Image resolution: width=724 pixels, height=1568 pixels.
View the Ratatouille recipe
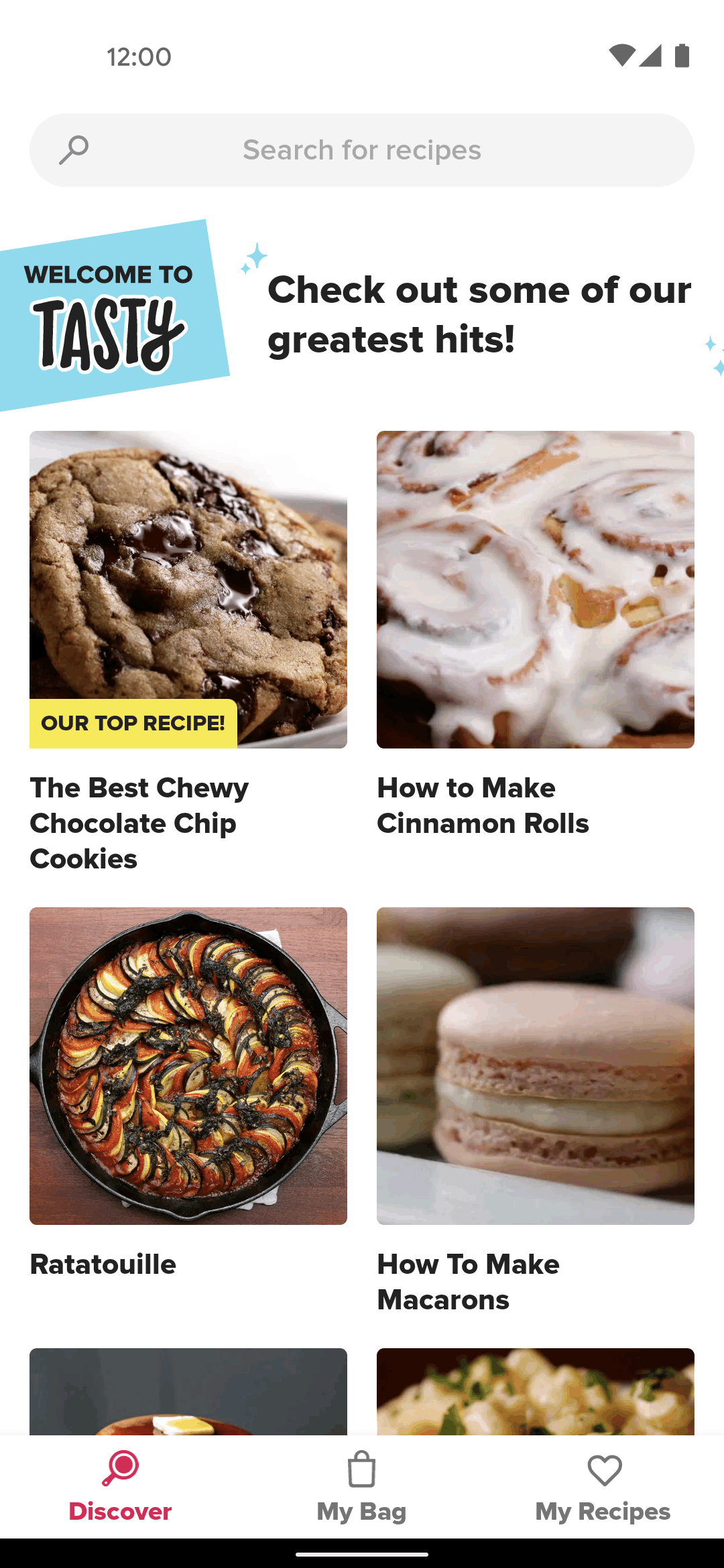[188, 1094]
